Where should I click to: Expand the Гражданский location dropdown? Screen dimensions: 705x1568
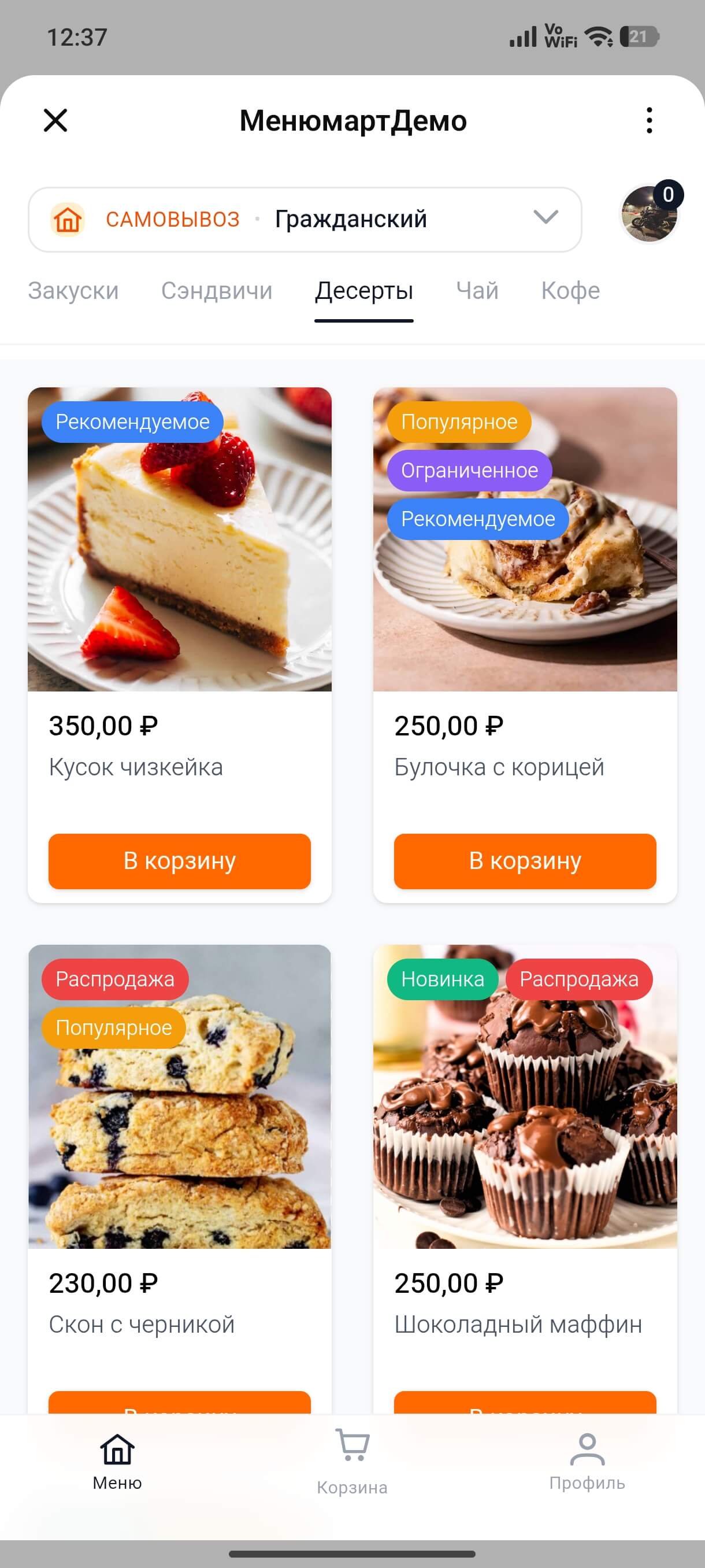pos(351,219)
